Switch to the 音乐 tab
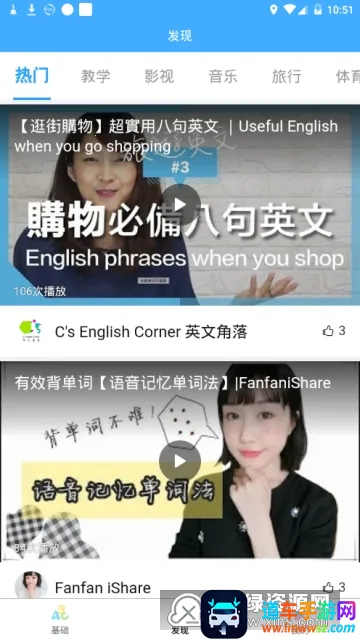Screen dimensions: 360x640 click(223, 76)
